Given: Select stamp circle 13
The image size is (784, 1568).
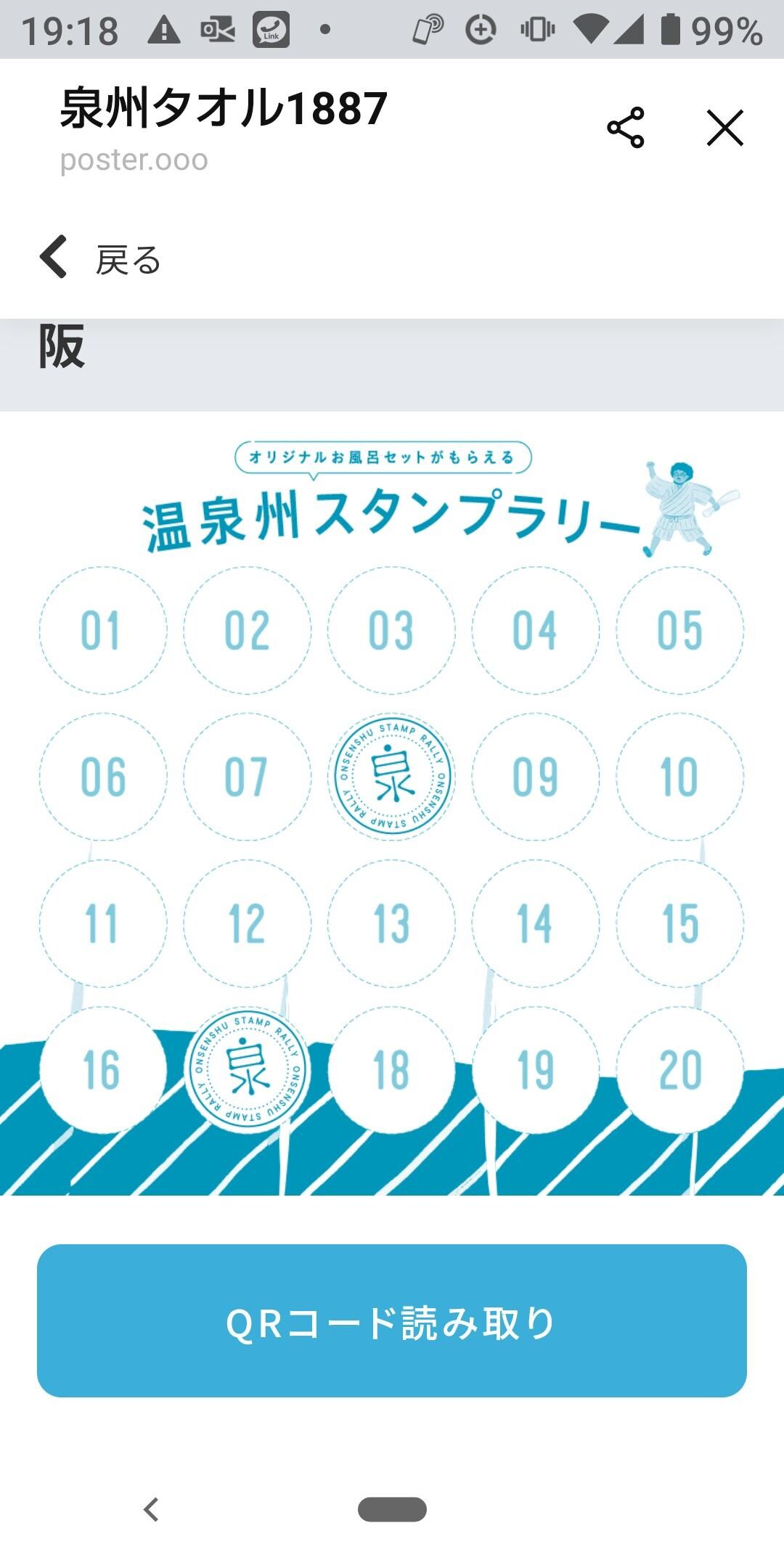Looking at the screenshot, I should 392,923.
